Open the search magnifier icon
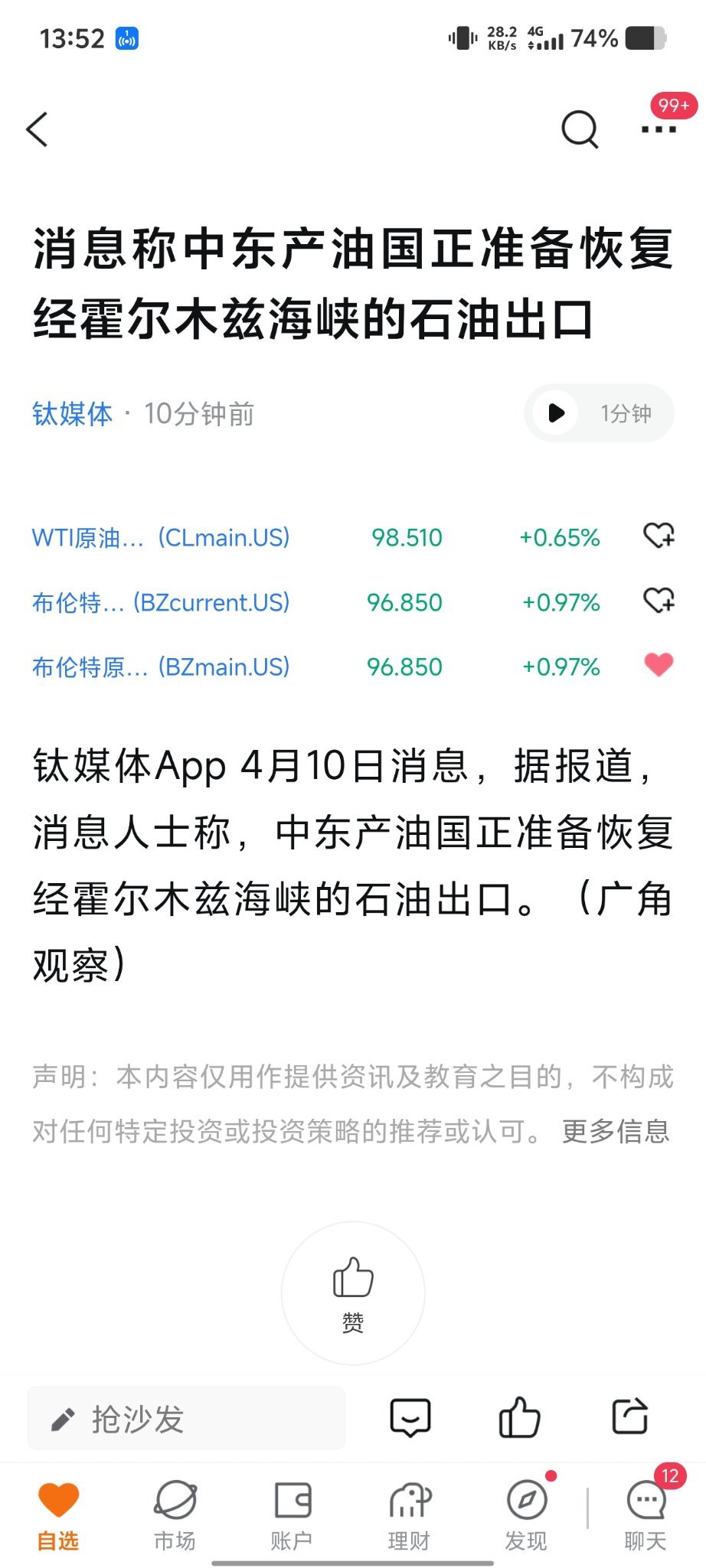The width and height of the screenshot is (706, 1568). (x=580, y=129)
